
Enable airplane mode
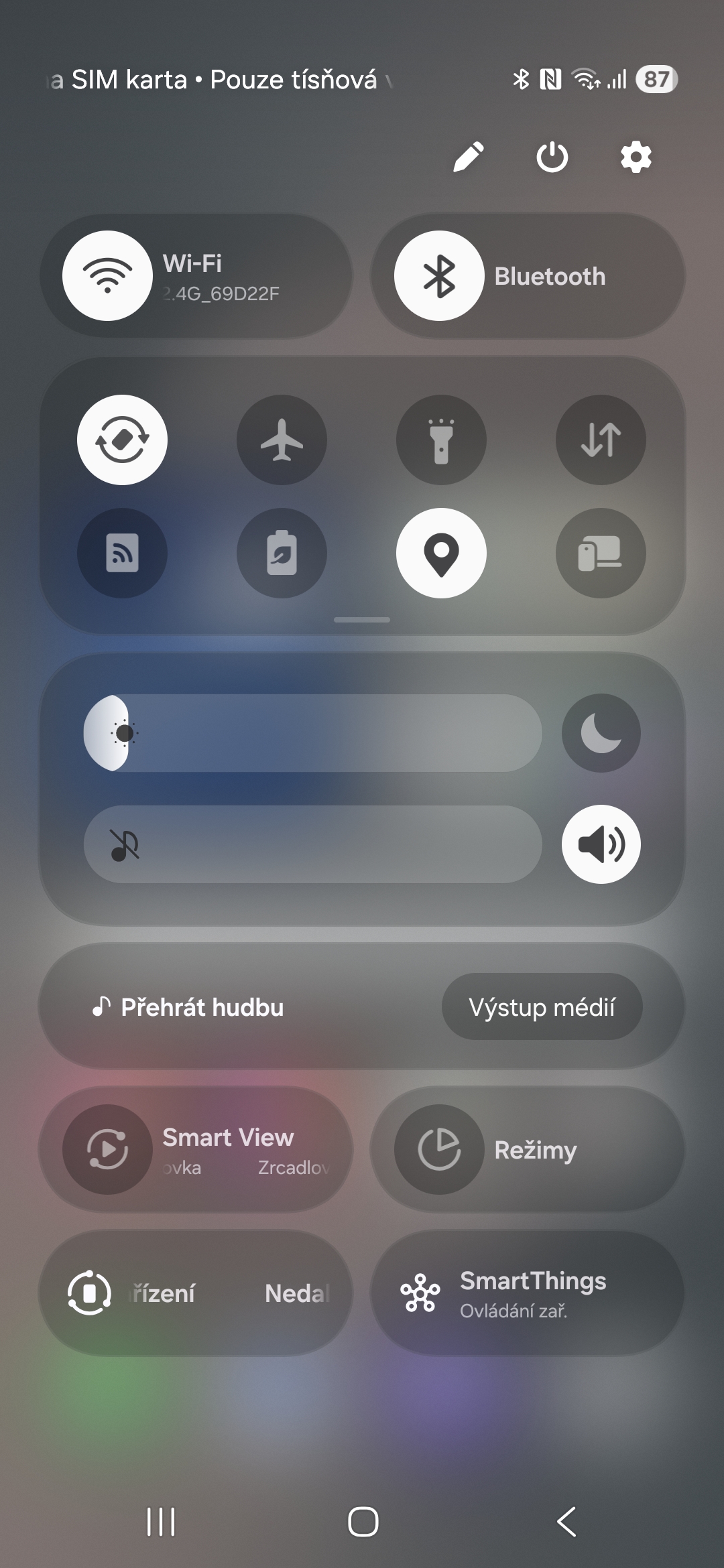[282, 440]
